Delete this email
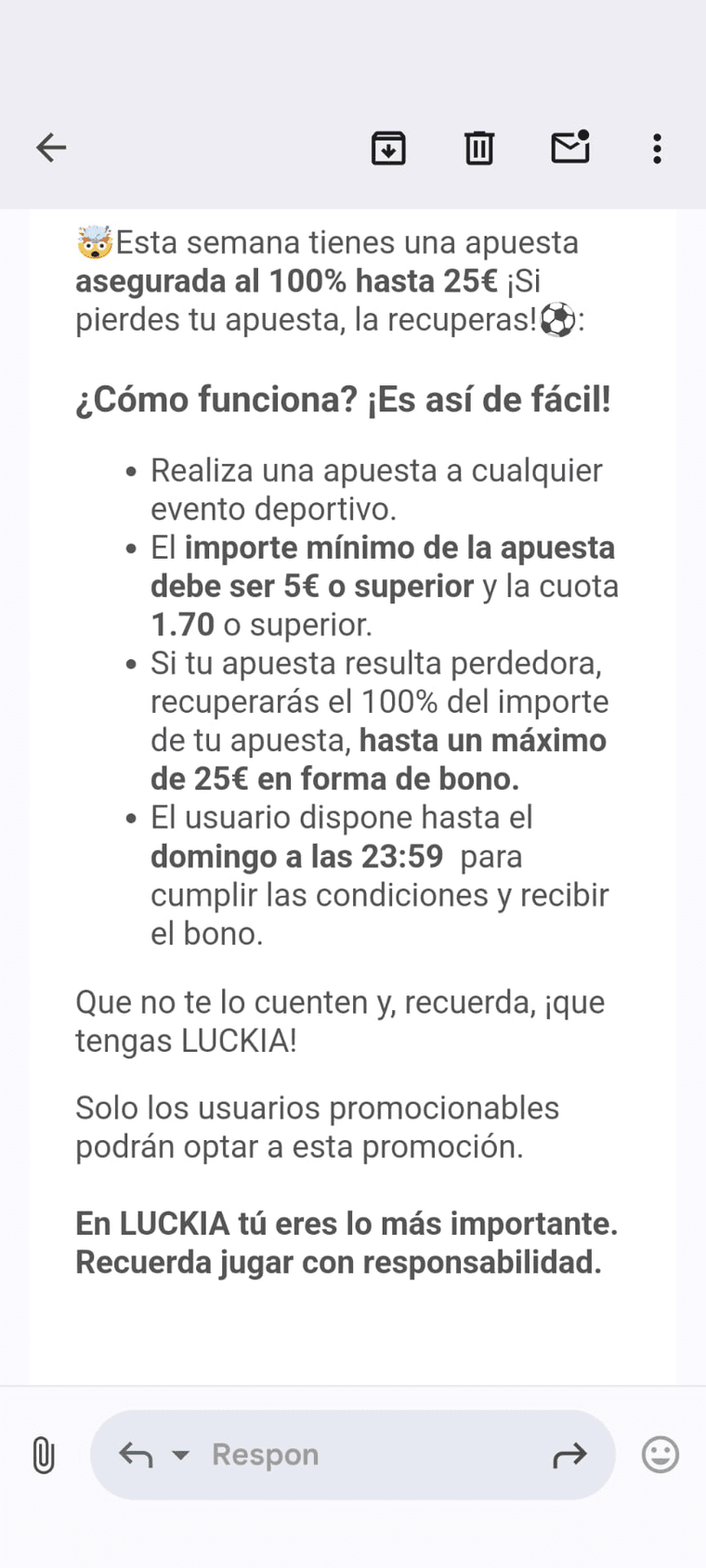The image size is (706, 1568). pos(479,148)
